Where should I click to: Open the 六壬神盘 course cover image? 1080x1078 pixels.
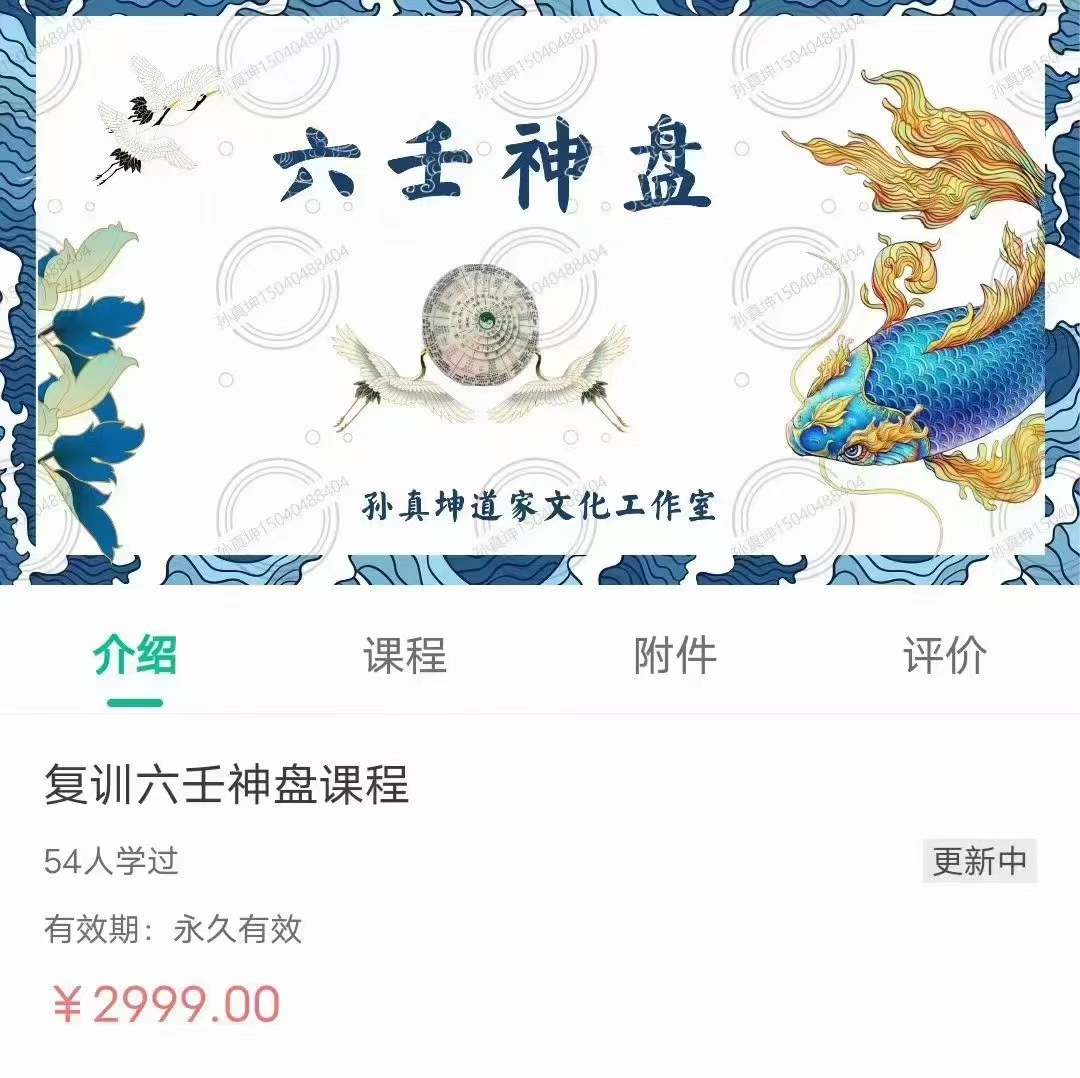click(540, 290)
